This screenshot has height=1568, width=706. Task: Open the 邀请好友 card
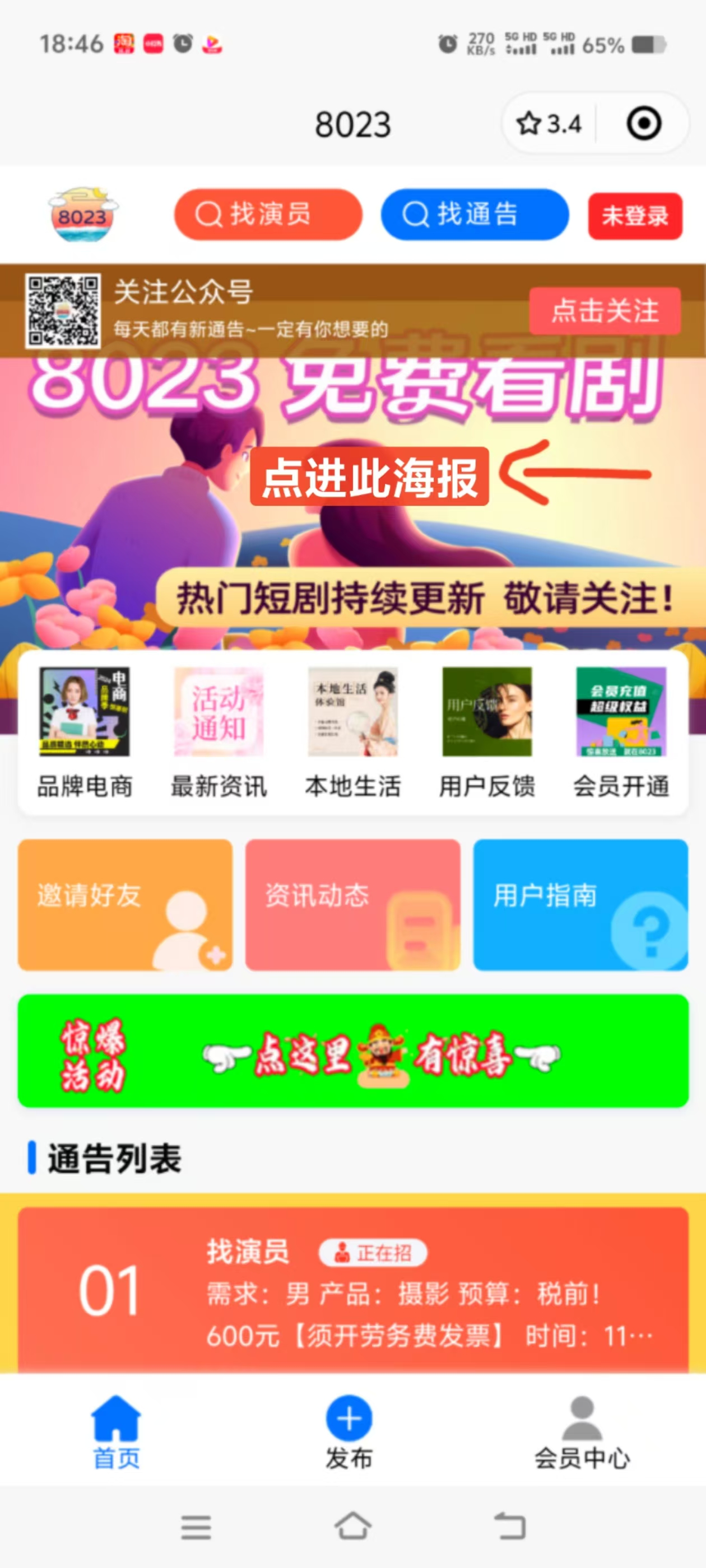[125, 904]
